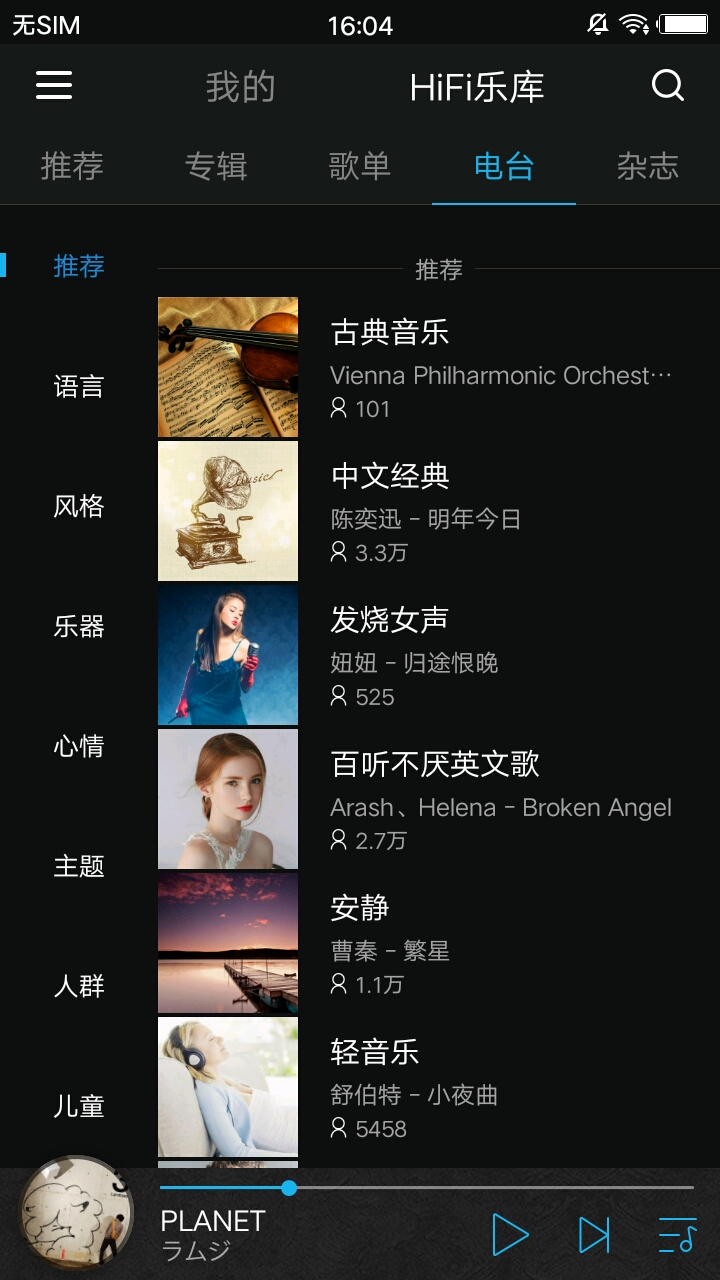Switch to the 歌单 tab
720x1280 pixels.
360,166
